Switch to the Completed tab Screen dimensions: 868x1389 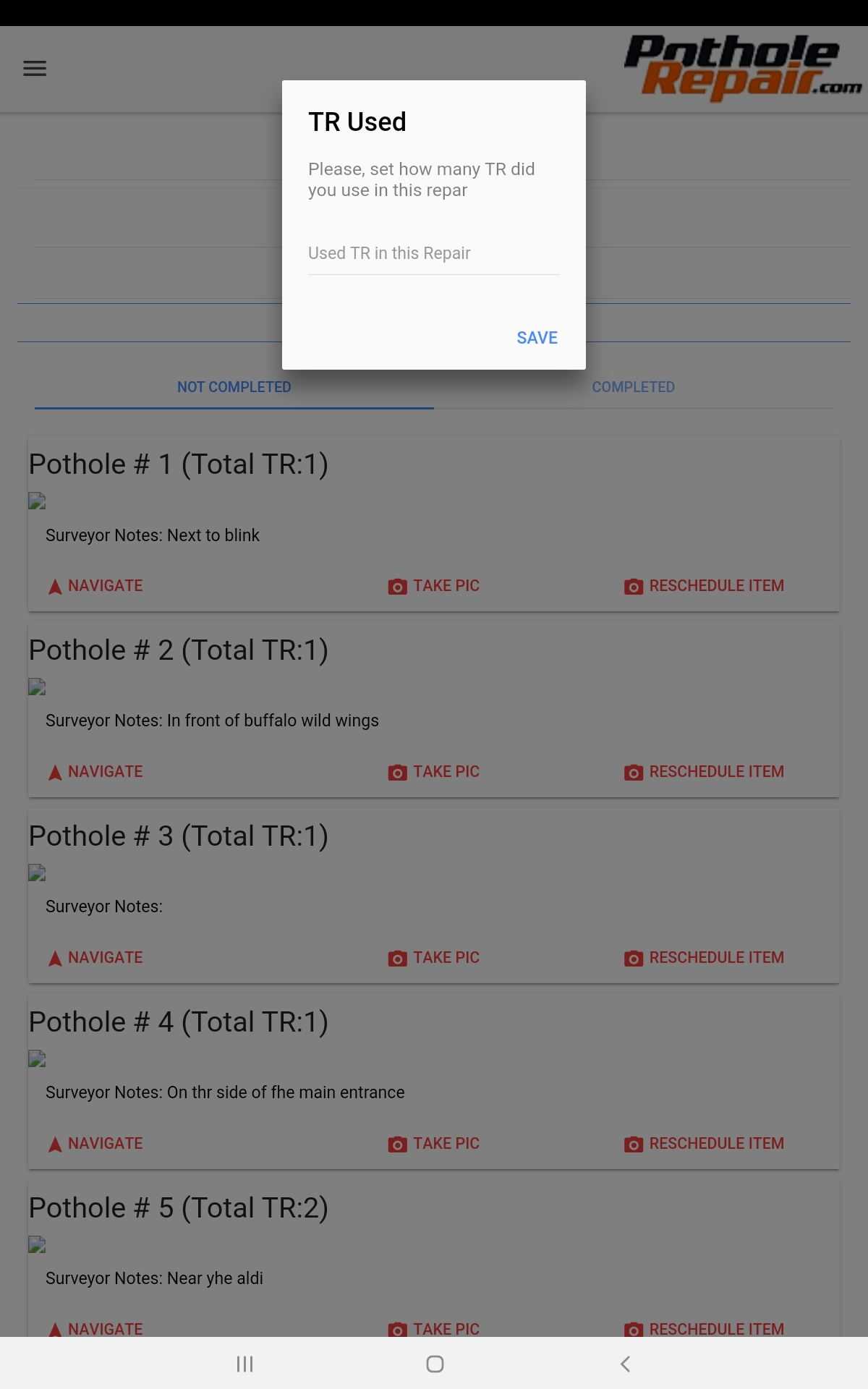click(x=634, y=387)
